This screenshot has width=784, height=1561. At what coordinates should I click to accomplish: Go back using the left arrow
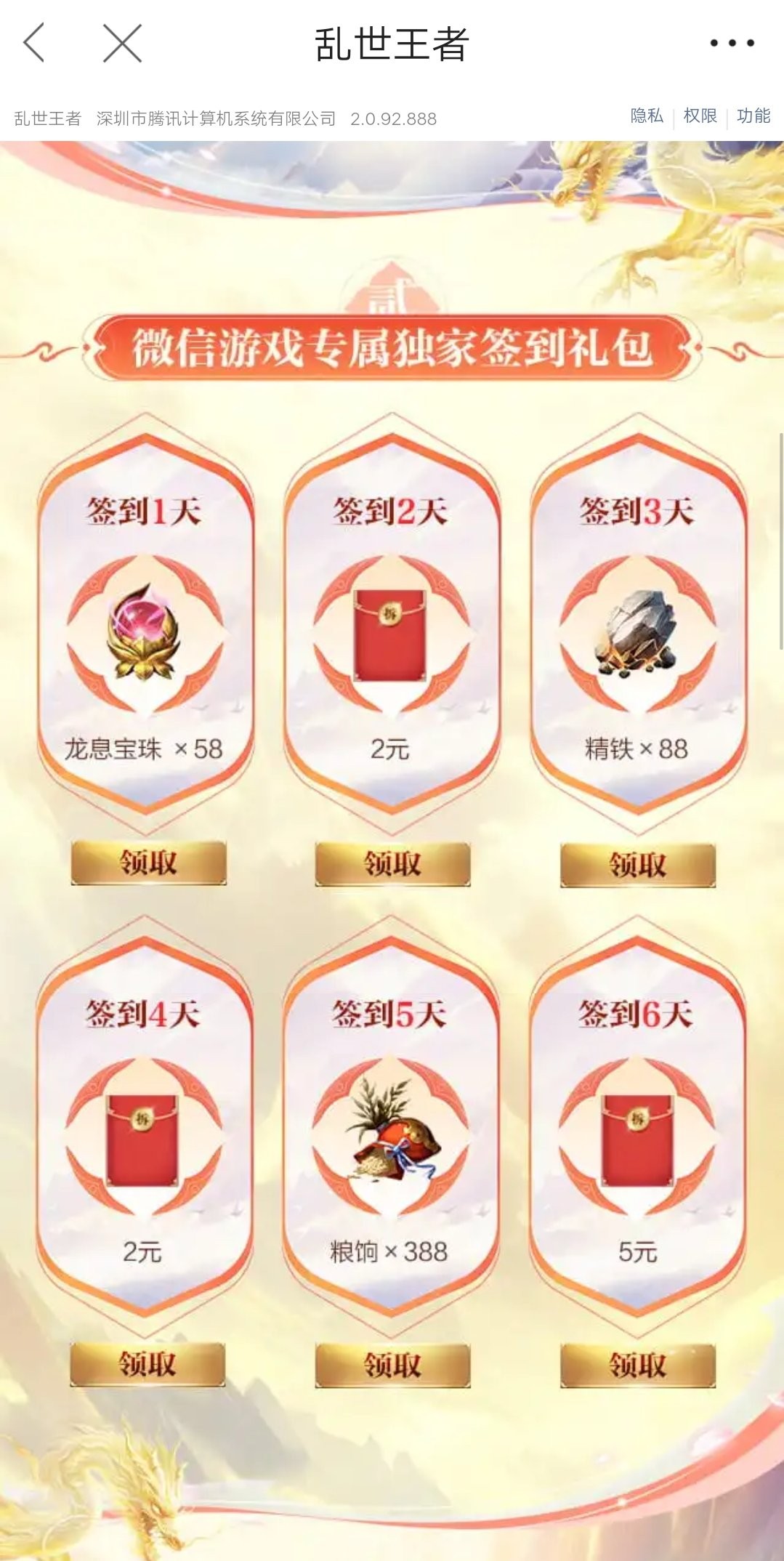click(34, 42)
